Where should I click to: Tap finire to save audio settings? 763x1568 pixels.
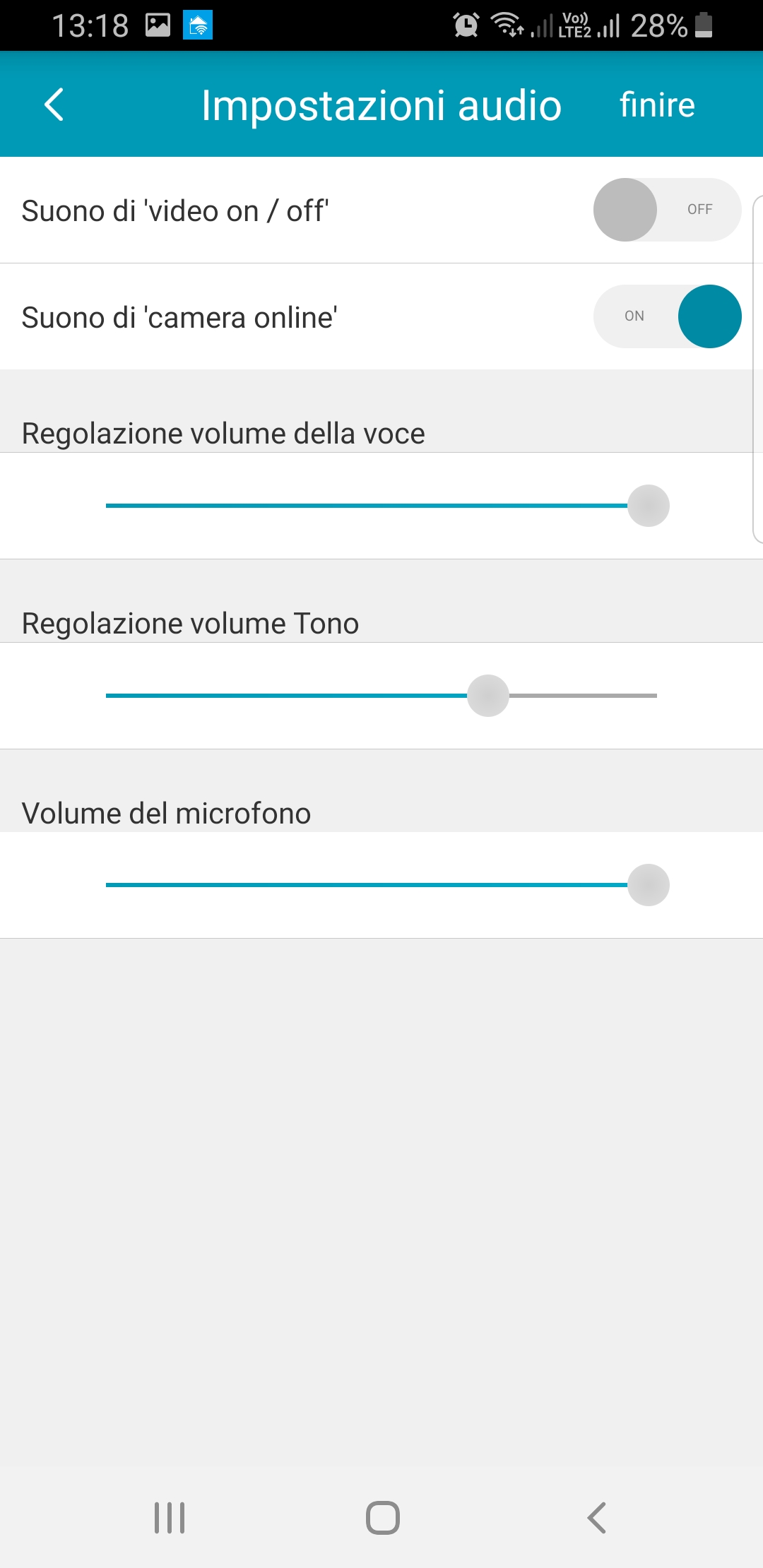click(x=657, y=105)
